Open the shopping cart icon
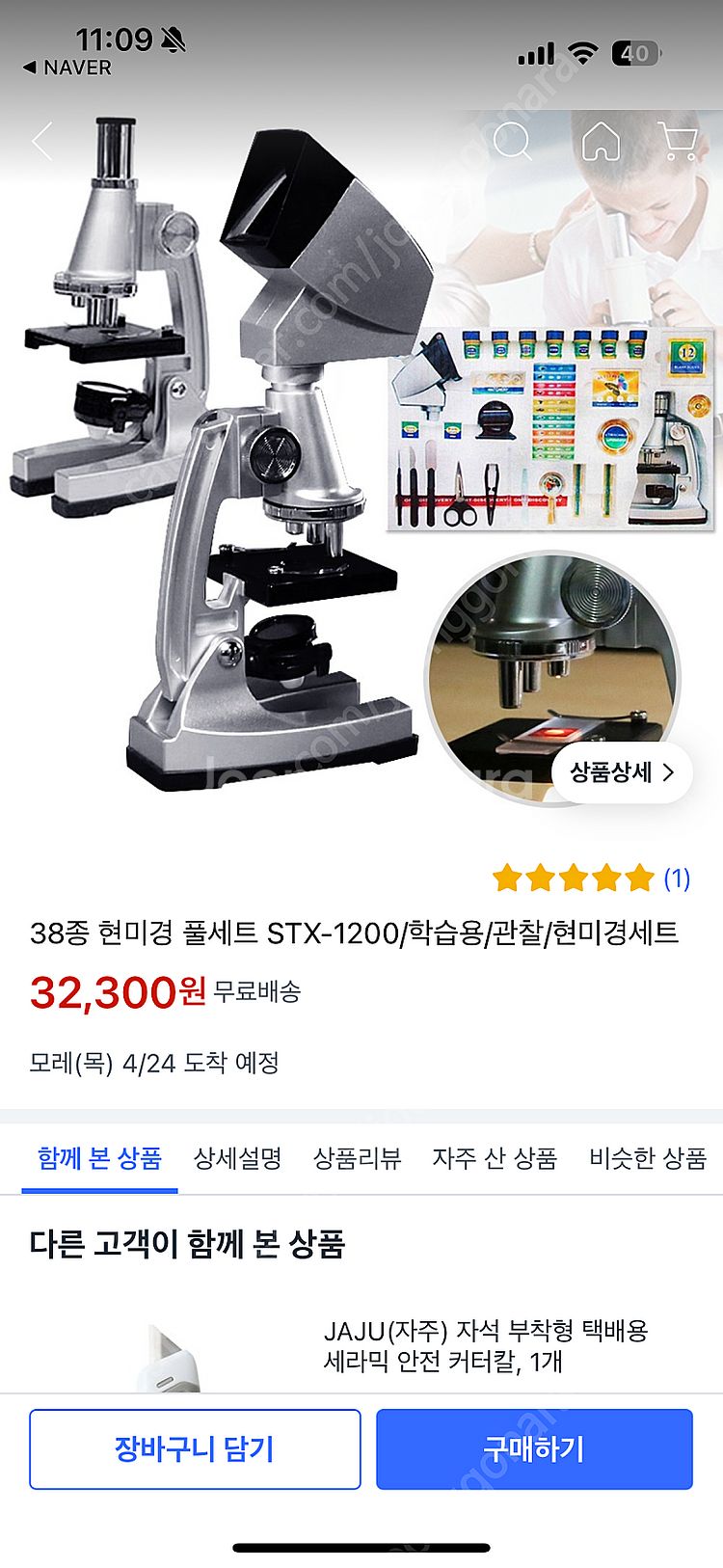 (x=678, y=142)
